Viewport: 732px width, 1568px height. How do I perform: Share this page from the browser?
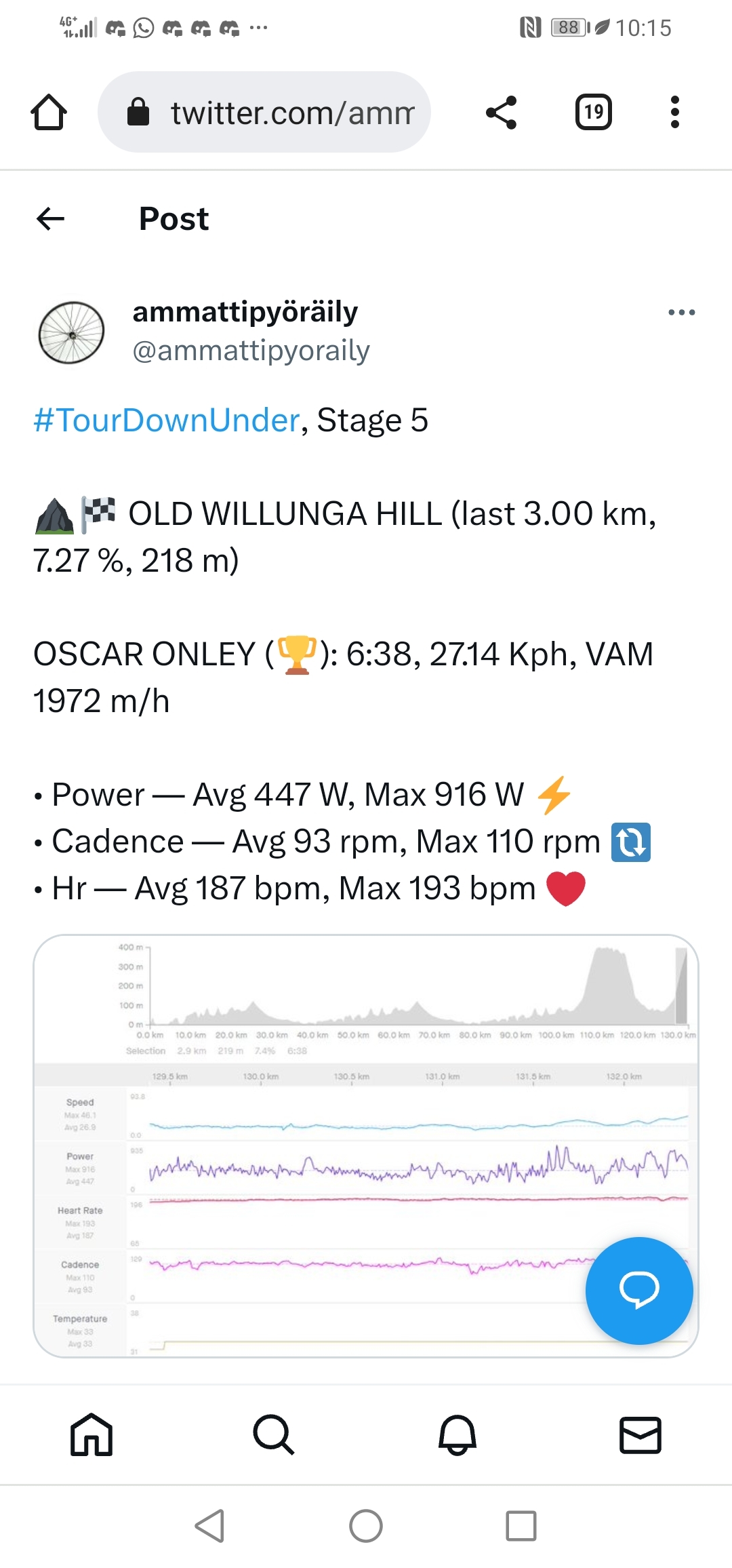click(502, 112)
